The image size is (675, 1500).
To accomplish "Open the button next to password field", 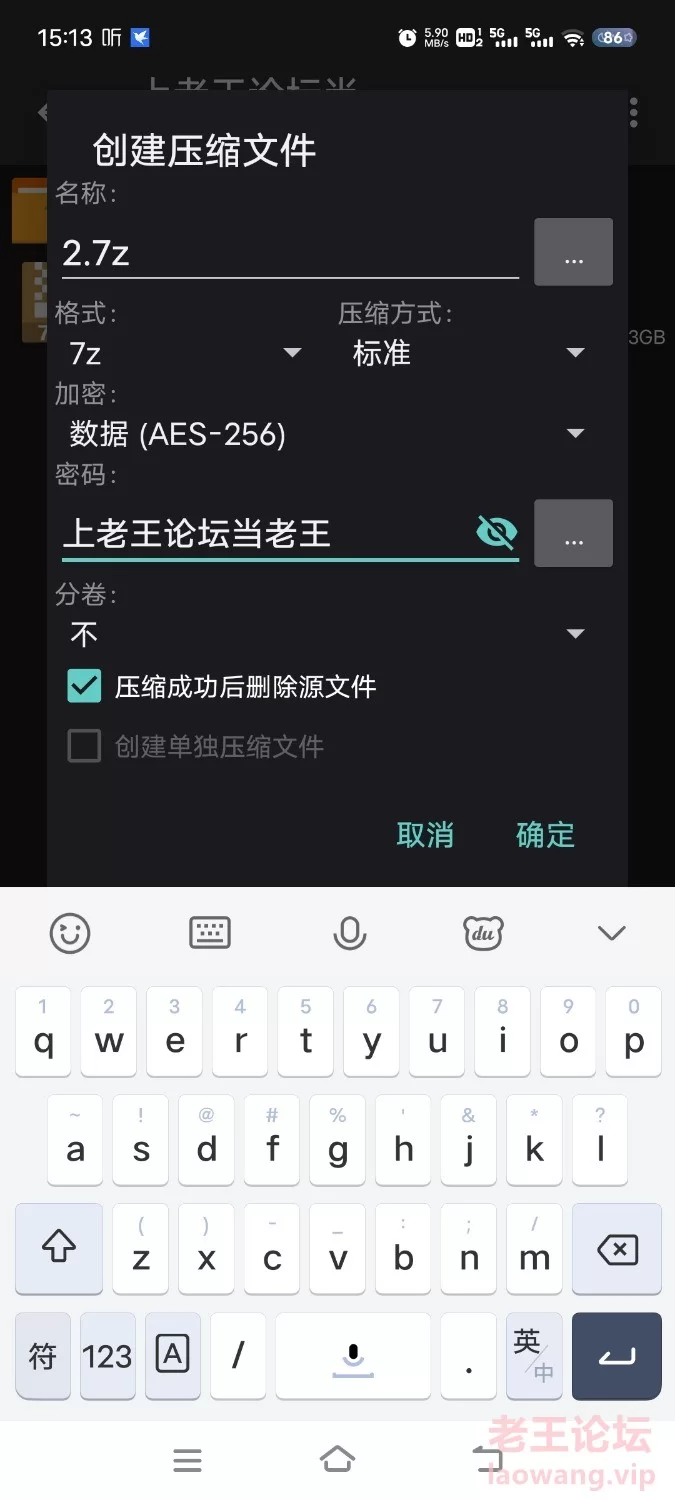I will tap(573, 534).
